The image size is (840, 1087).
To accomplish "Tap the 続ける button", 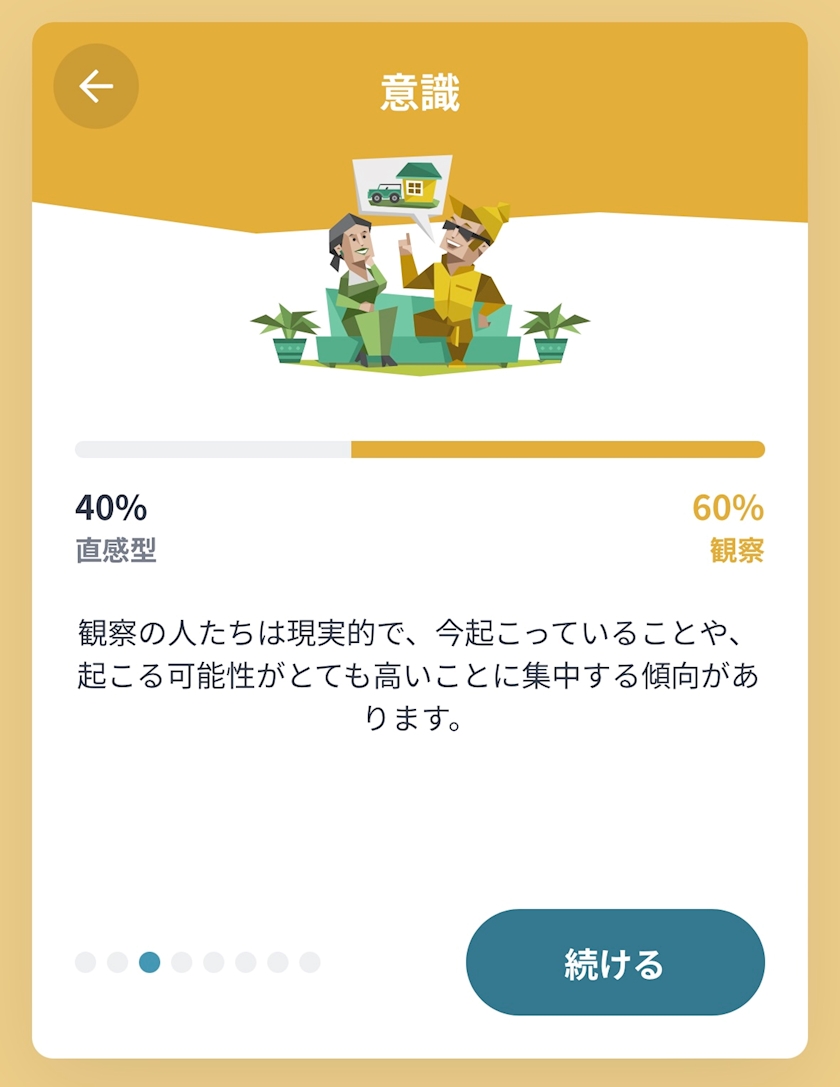I will [x=615, y=963].
